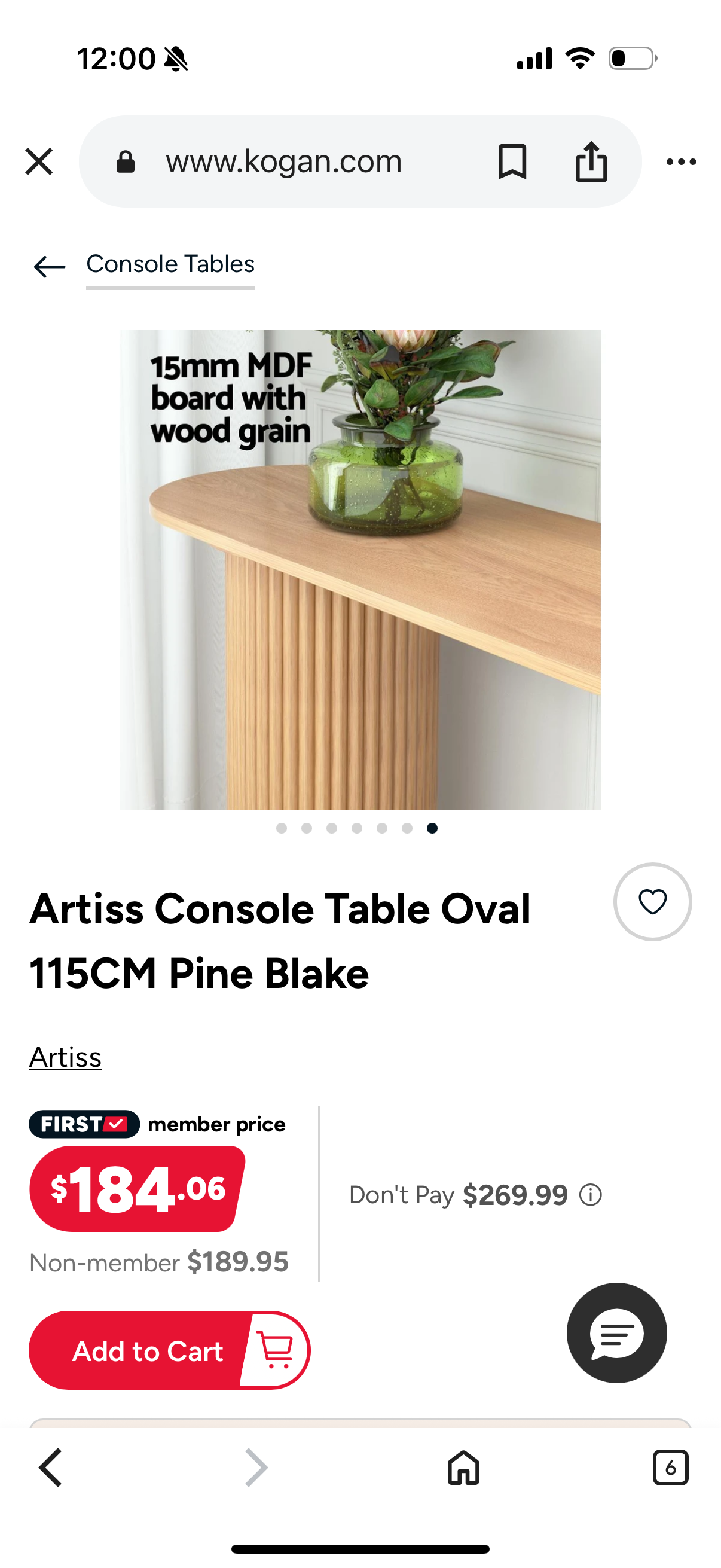Bookmark this page using the bookmark icon

pyautogui.click(x=512, y=161)
